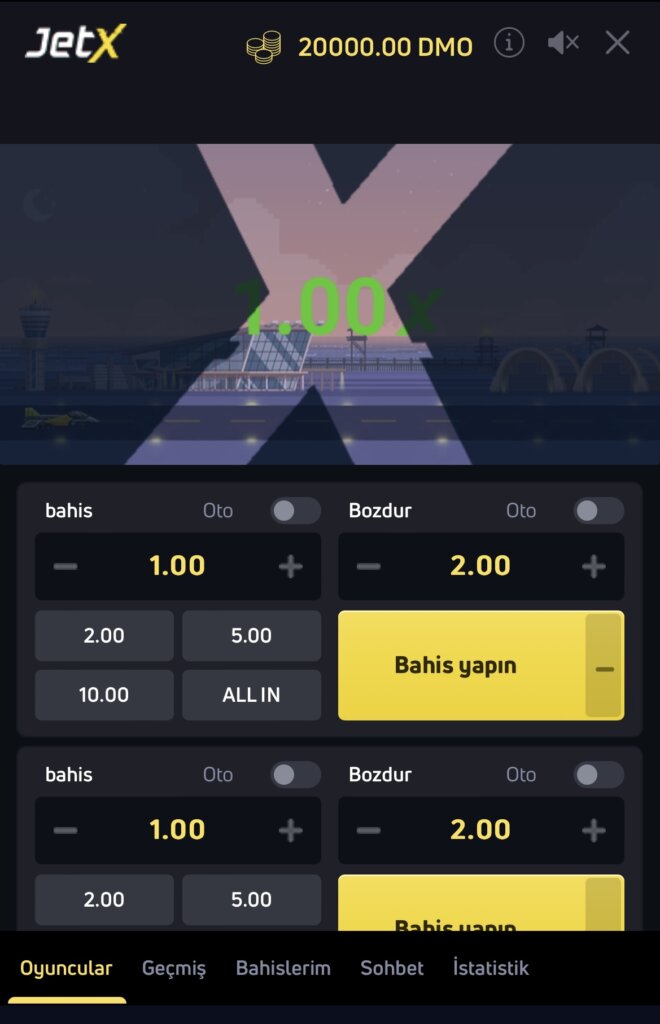Screen dimensions: 660x1024
Task: Enable Oto toggle for second bahis
Action: 295,775
